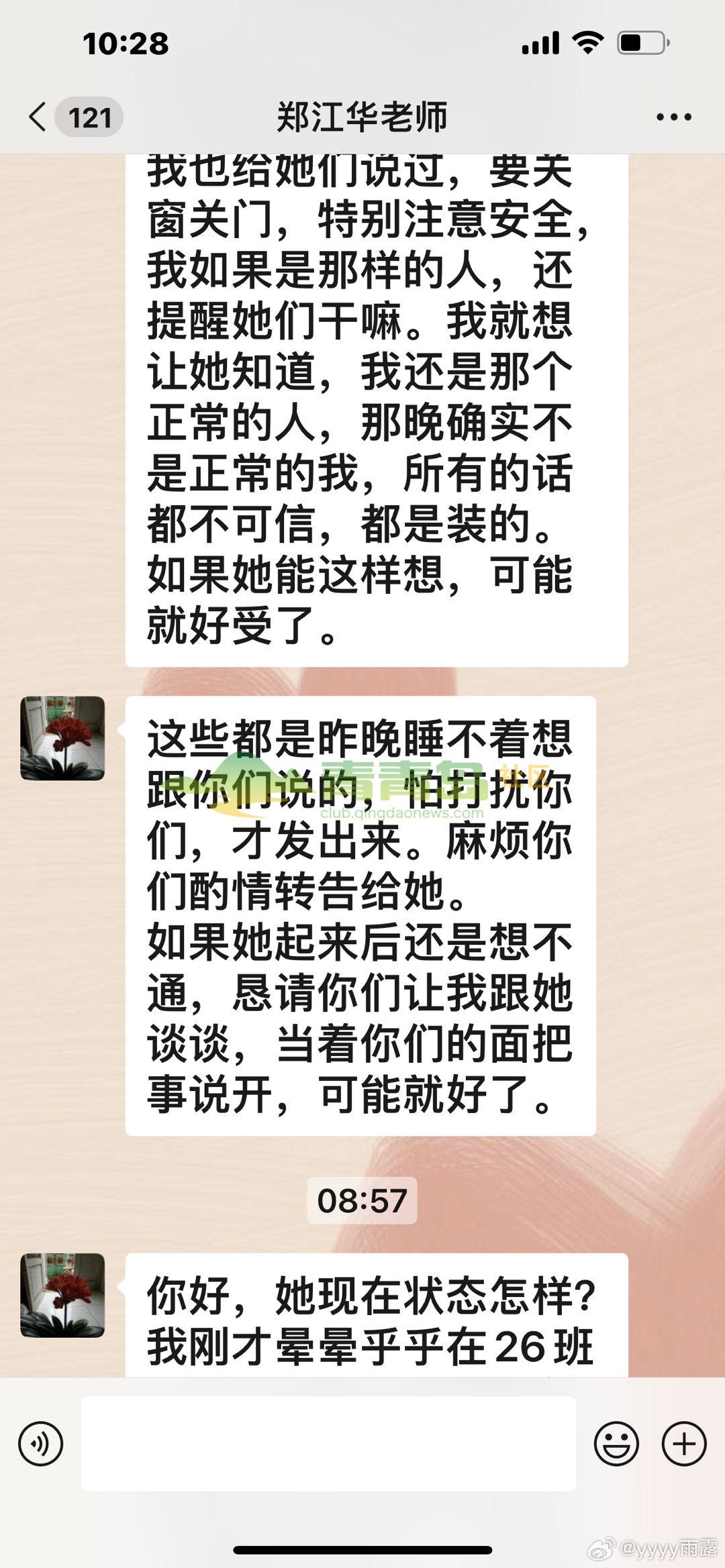Open the plus attachments menu
Screen dimensions: 725x1568
pos(684,1443)
